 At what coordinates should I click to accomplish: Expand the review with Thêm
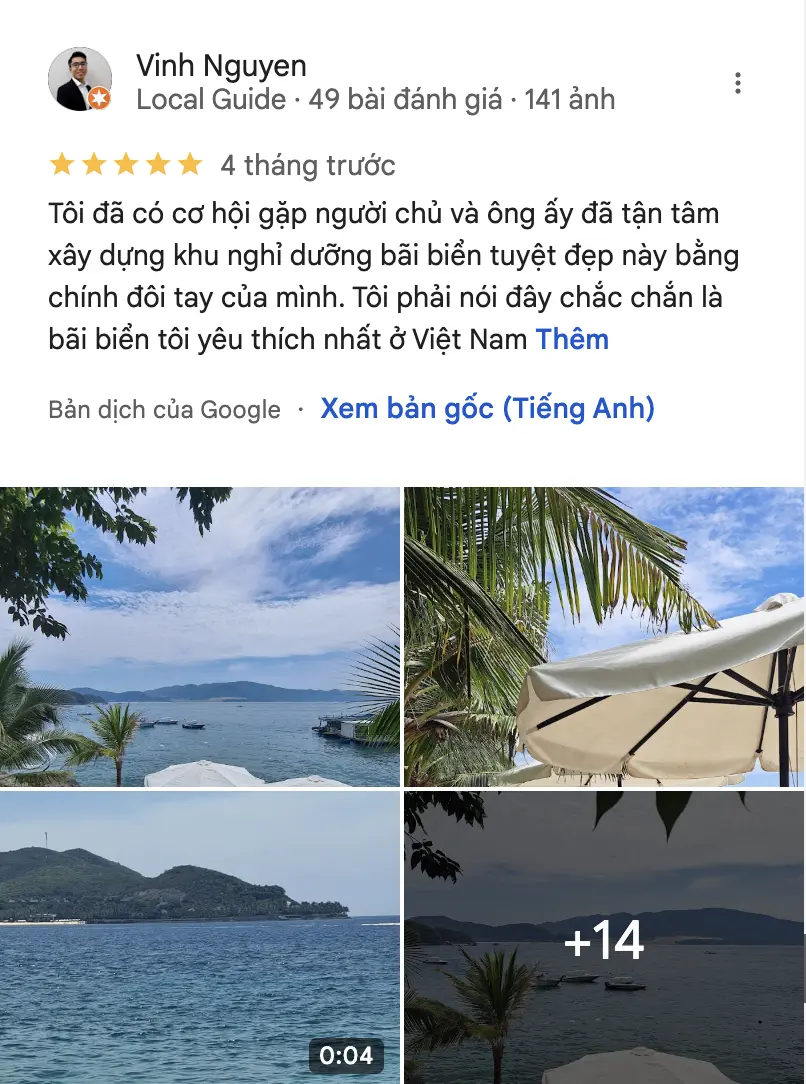click(572, 339)
